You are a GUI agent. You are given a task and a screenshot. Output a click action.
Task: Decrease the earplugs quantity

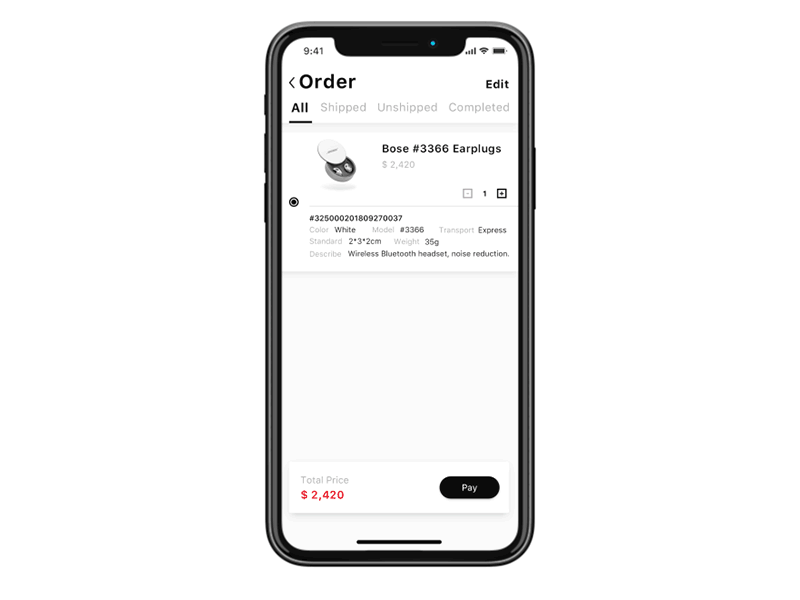467,194
